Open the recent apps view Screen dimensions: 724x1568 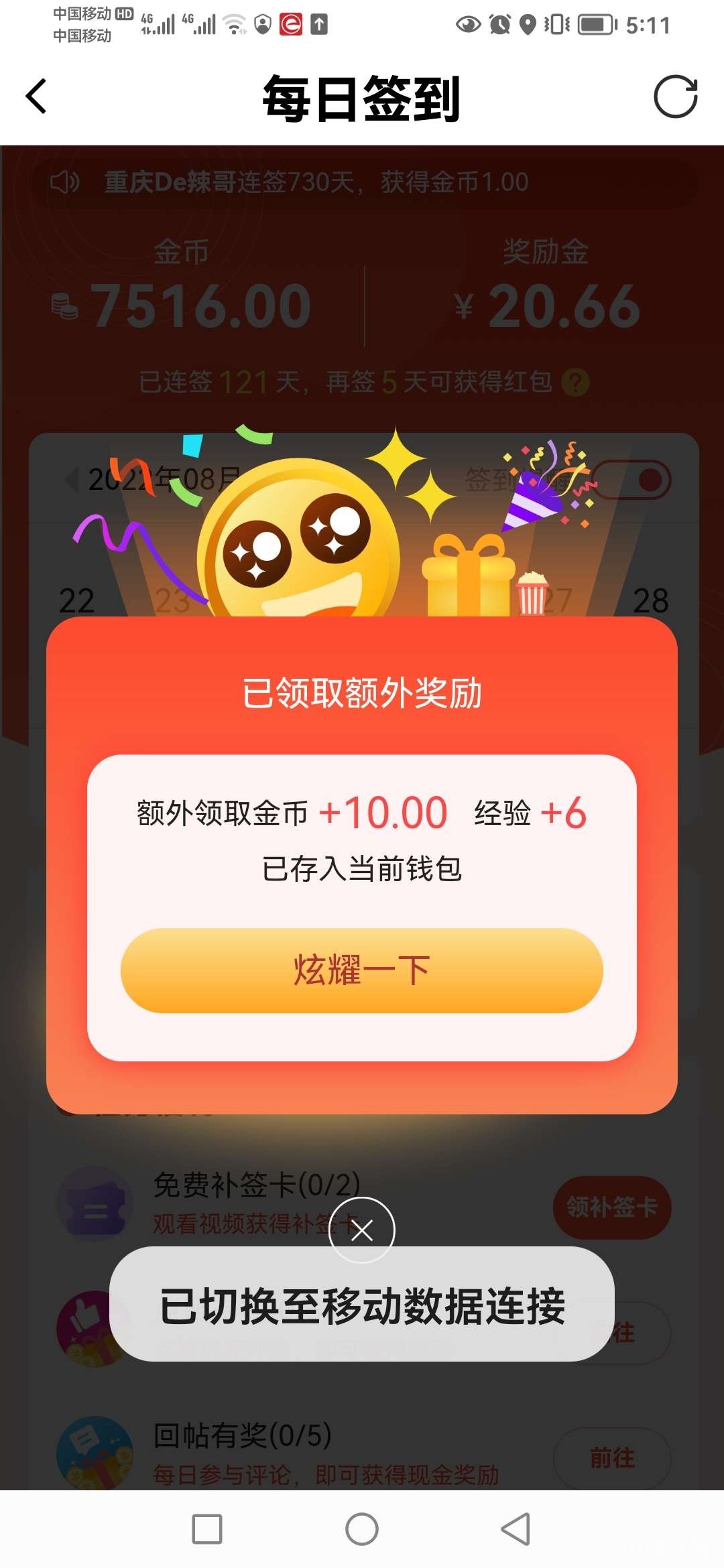click(x=207, y=1529)
